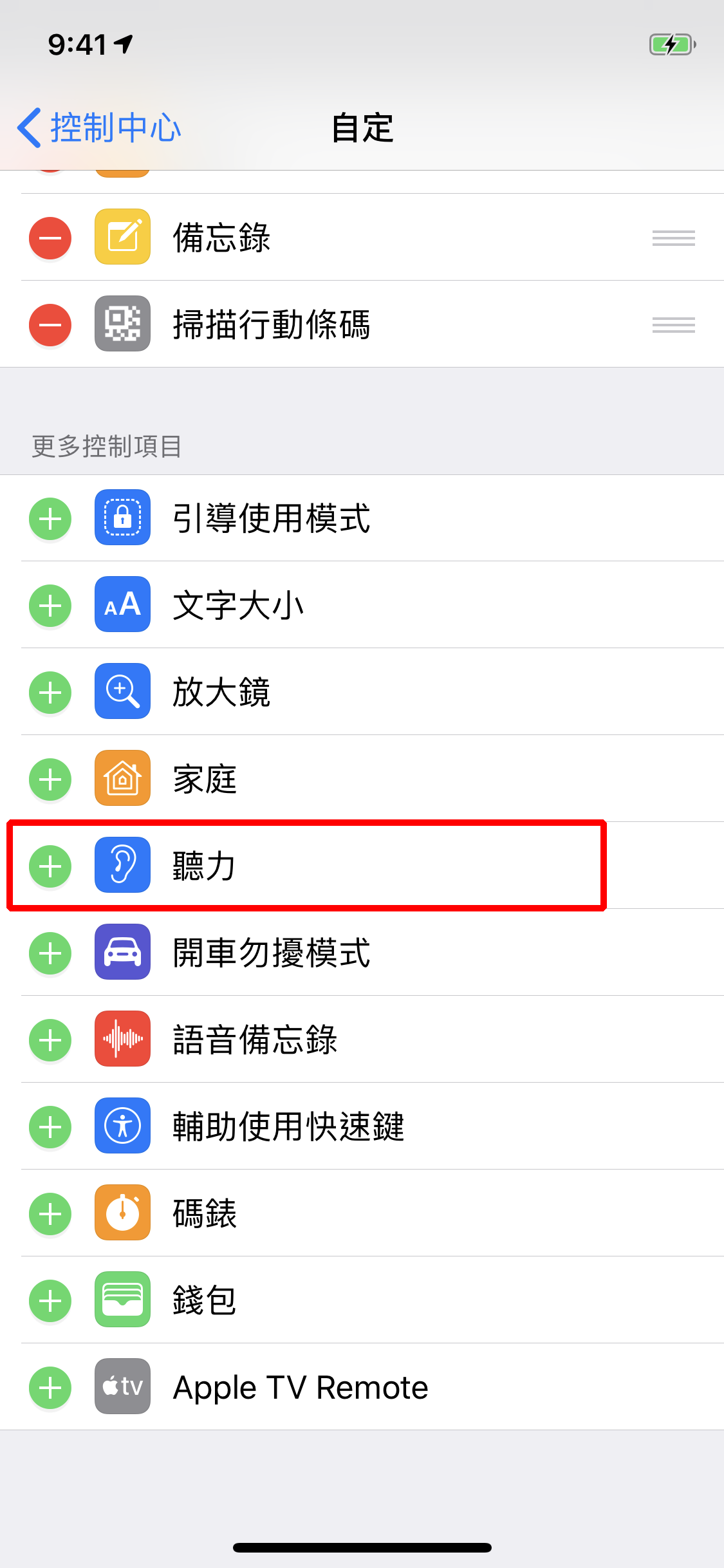Screen dimensions: 724x1568
Task: Add 聽力 to Control Center
Action: [50, 866]
